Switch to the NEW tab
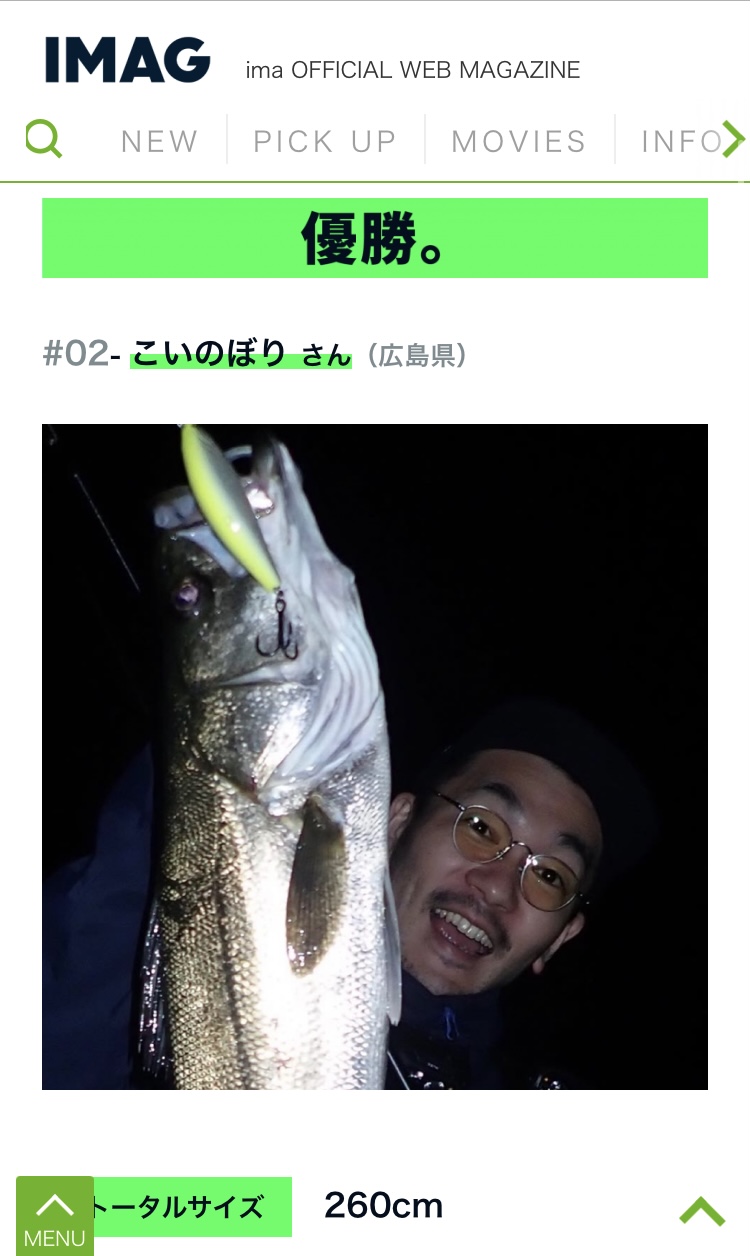The image size is (750, 1256). (x=159, y=141)
